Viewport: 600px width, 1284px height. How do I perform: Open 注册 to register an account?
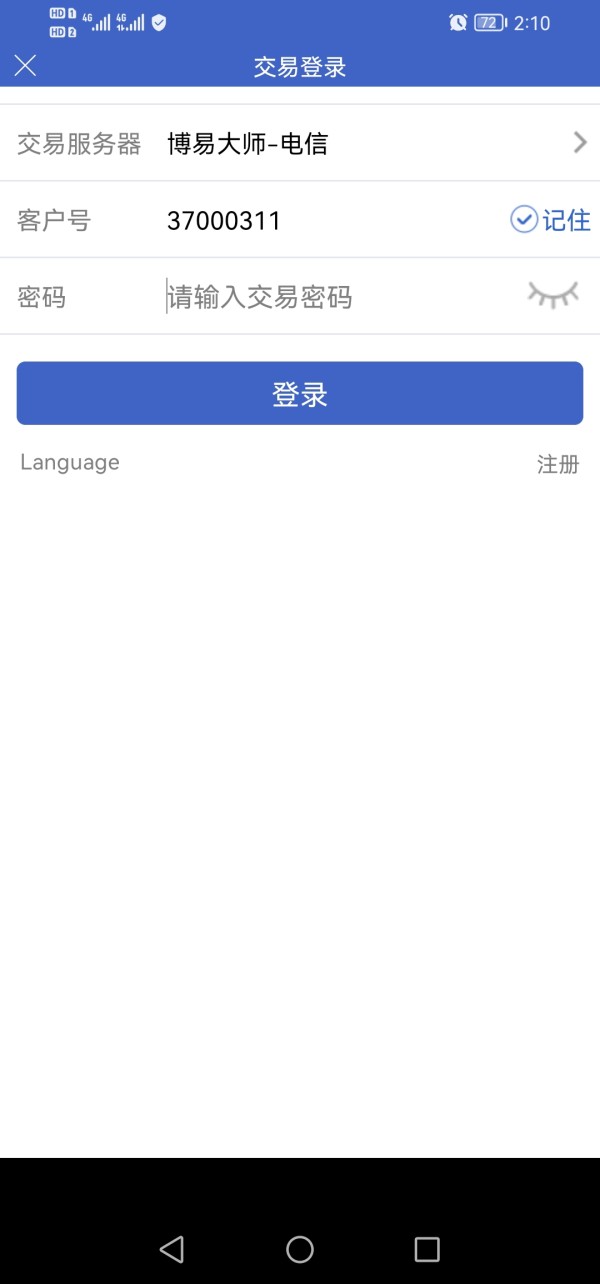coord(558,464)
